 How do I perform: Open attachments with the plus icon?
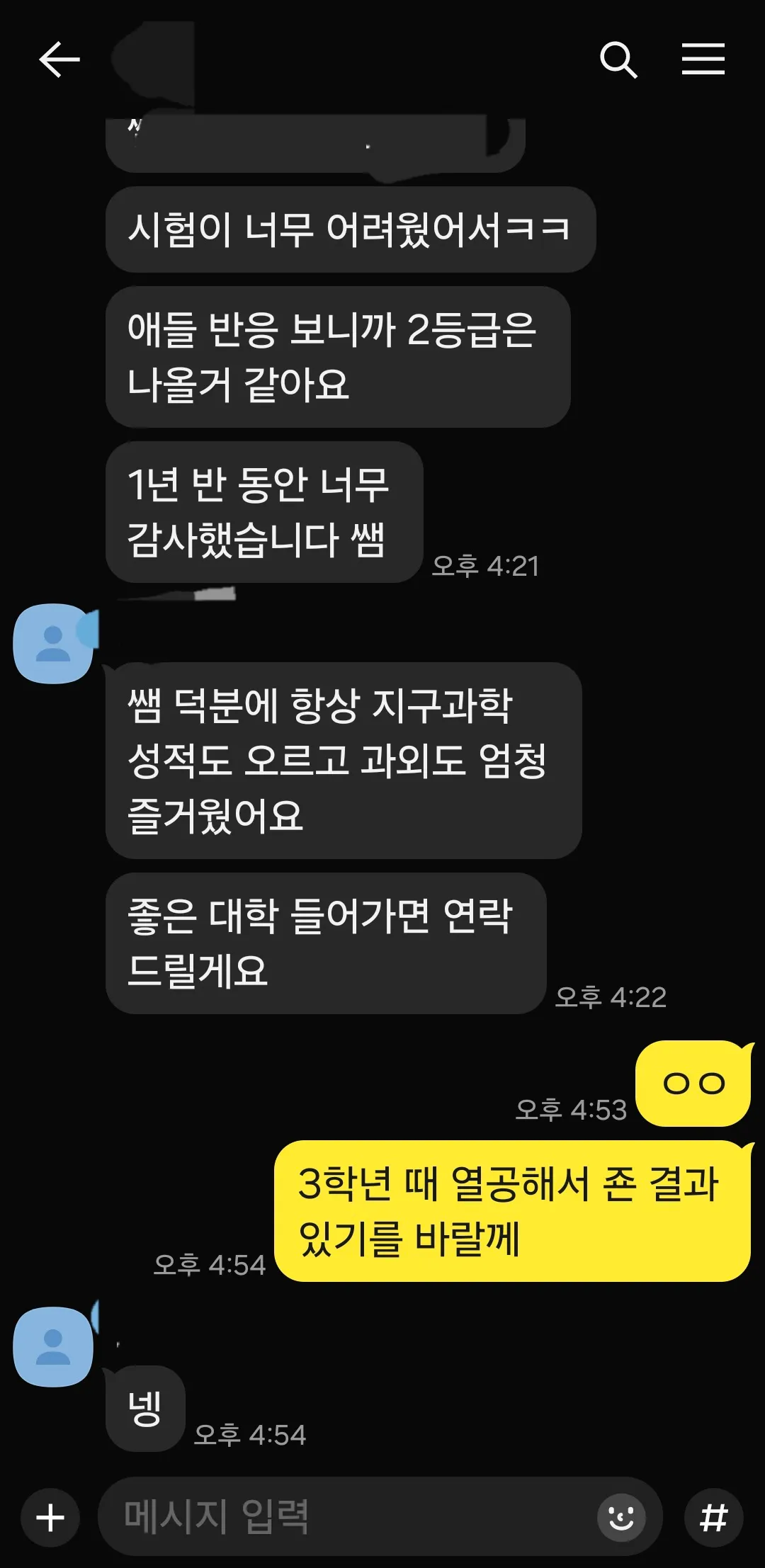pyautogui.click(x=48, y=1515)
